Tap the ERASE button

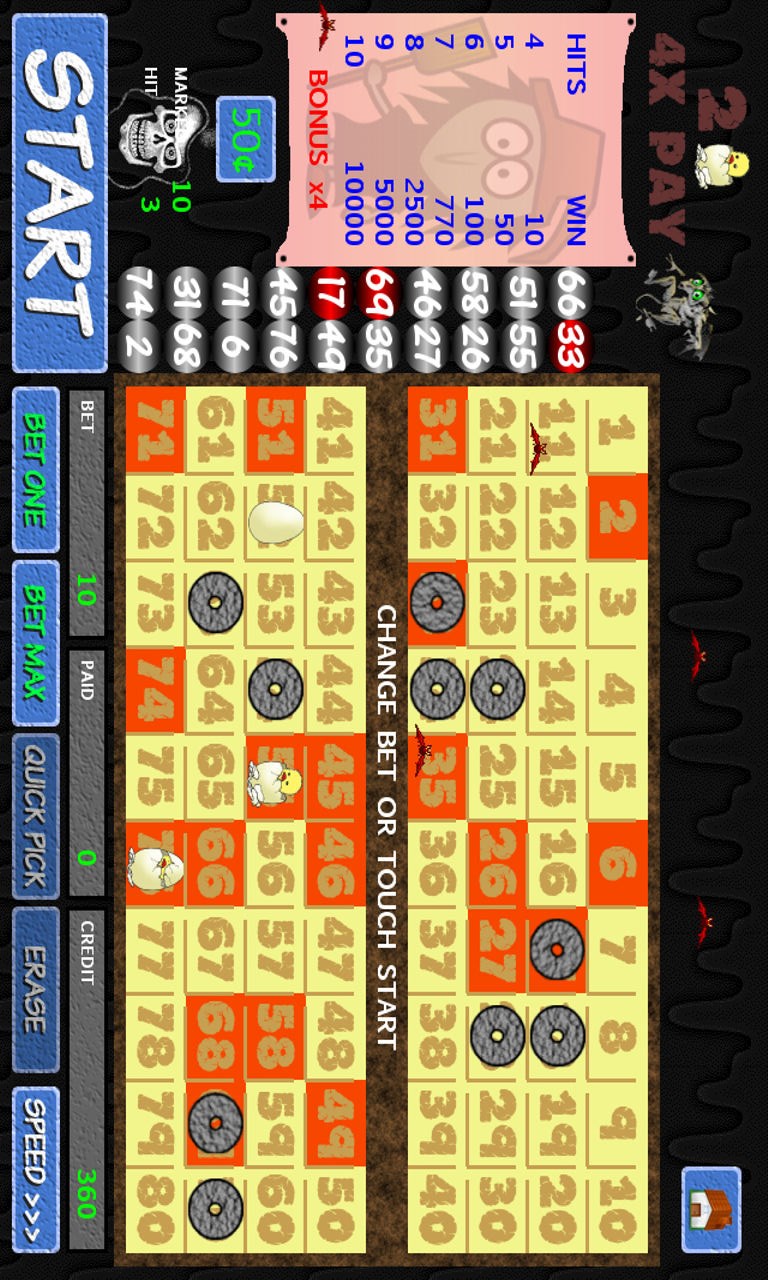pos(36,990)
